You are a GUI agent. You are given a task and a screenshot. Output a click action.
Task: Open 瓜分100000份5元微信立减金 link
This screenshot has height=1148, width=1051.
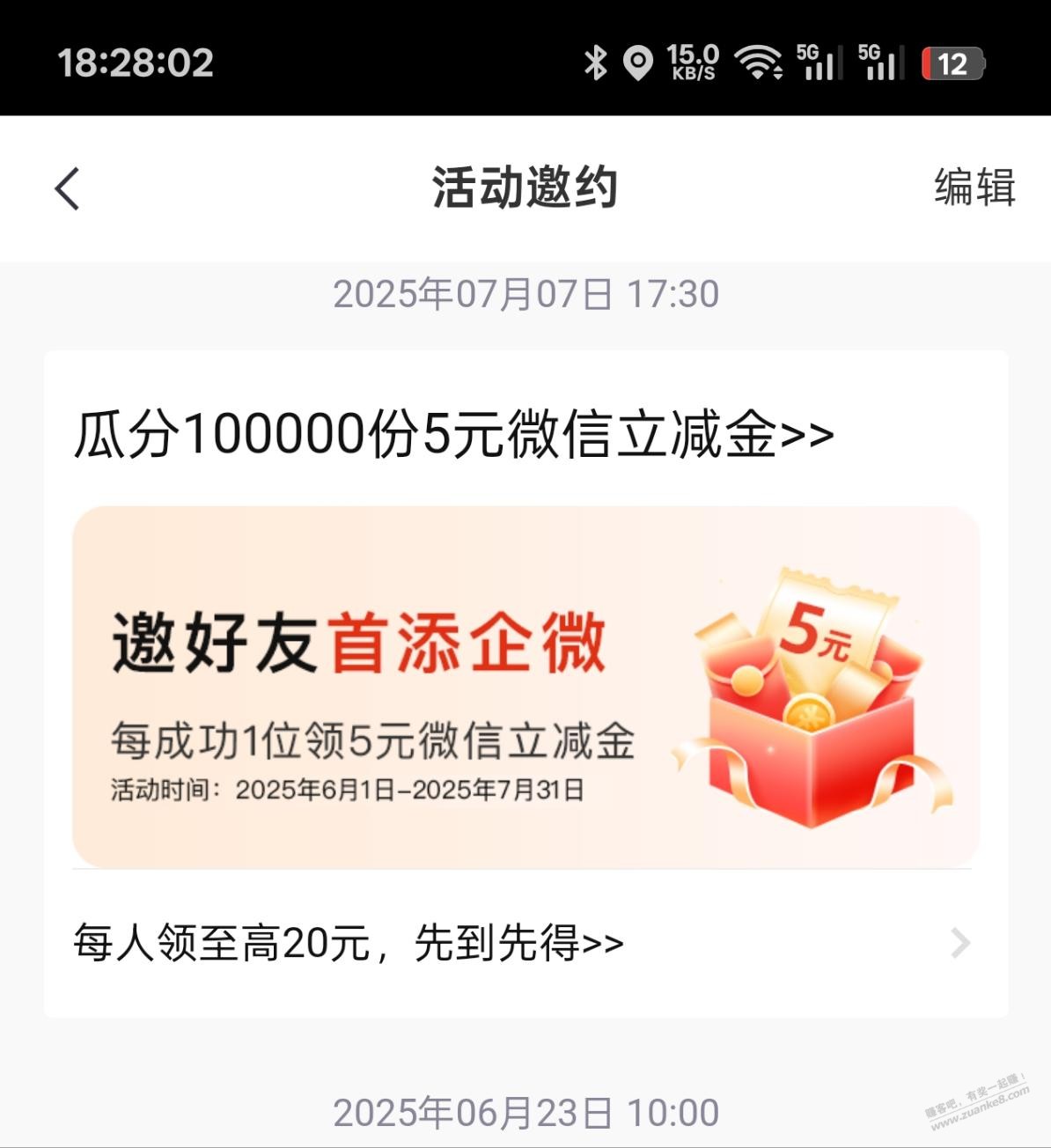point(453,434)
